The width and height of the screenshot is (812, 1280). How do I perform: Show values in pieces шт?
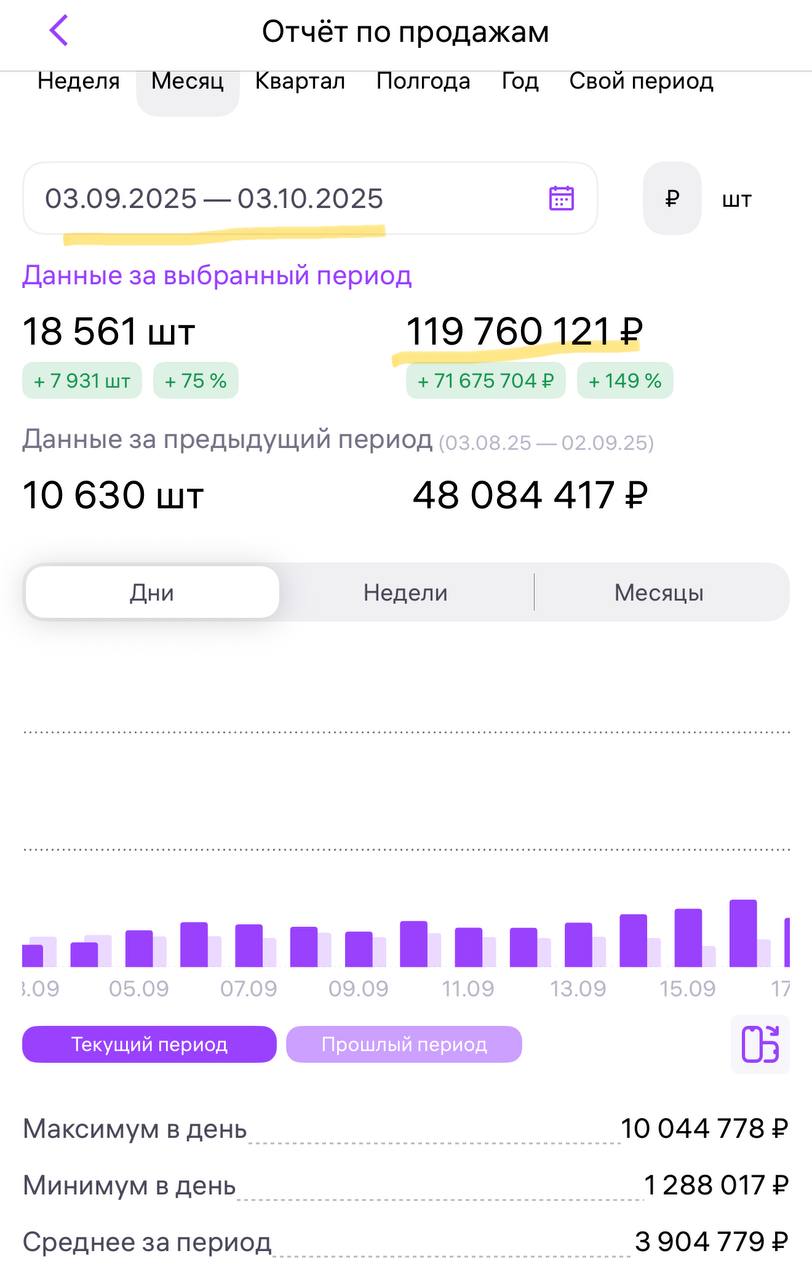(737, 199)
